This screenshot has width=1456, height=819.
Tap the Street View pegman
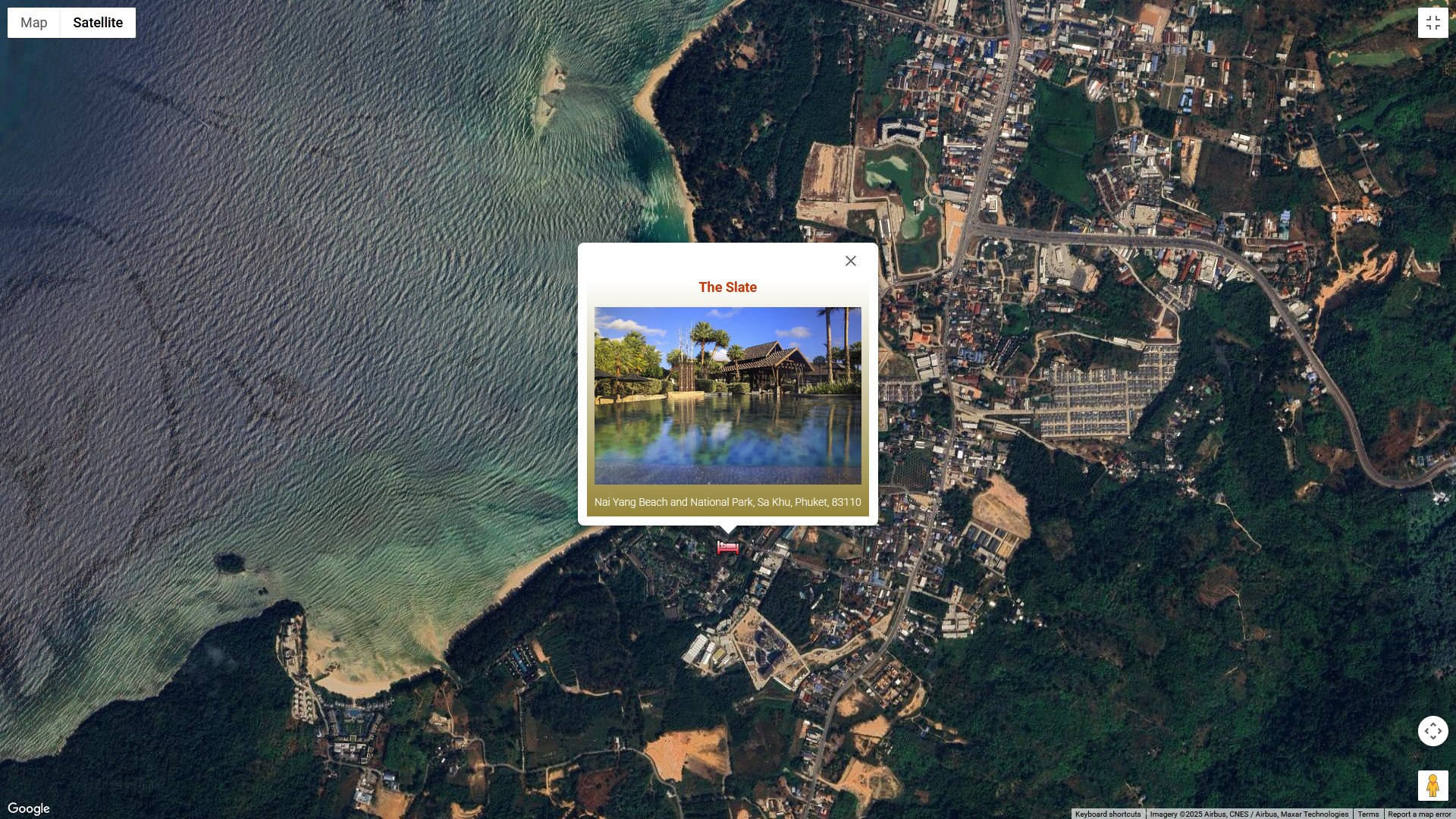pyautogui.click(x=1432, y=786)
